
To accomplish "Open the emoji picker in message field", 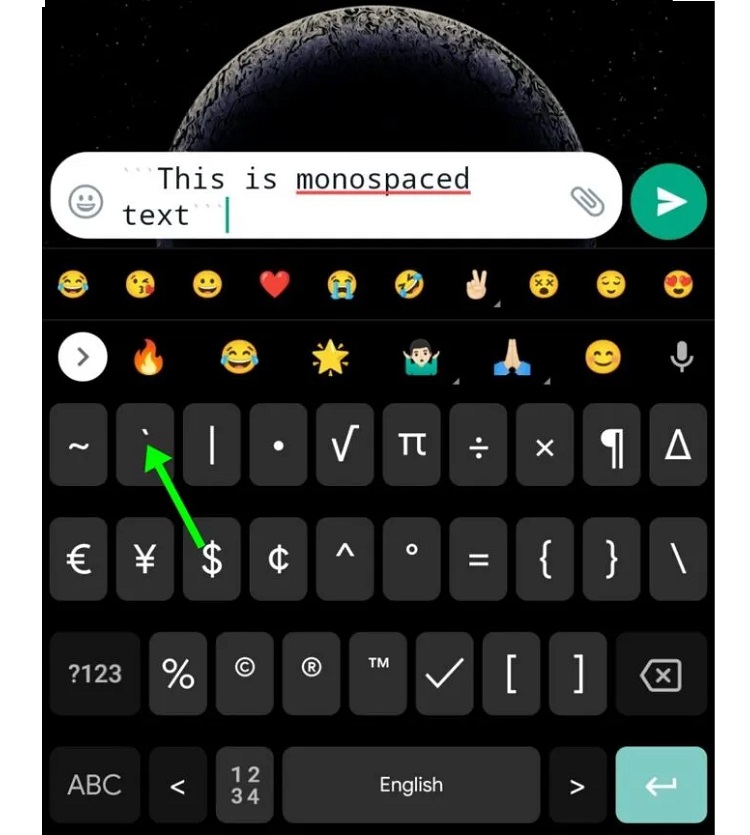I will [86, 202].
